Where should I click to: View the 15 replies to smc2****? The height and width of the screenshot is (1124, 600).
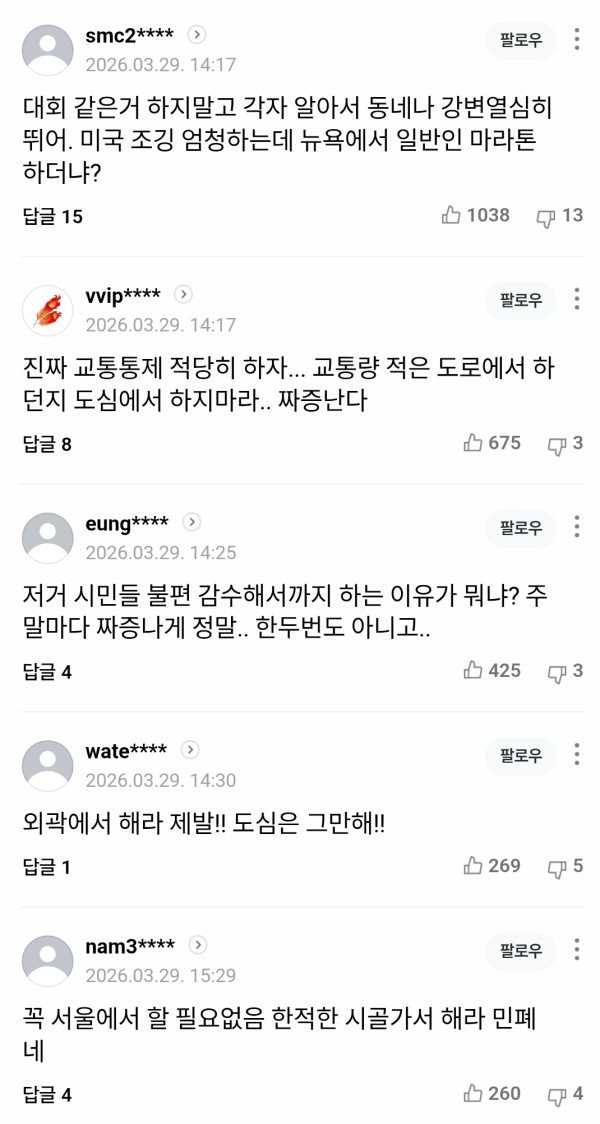point(52,216)
